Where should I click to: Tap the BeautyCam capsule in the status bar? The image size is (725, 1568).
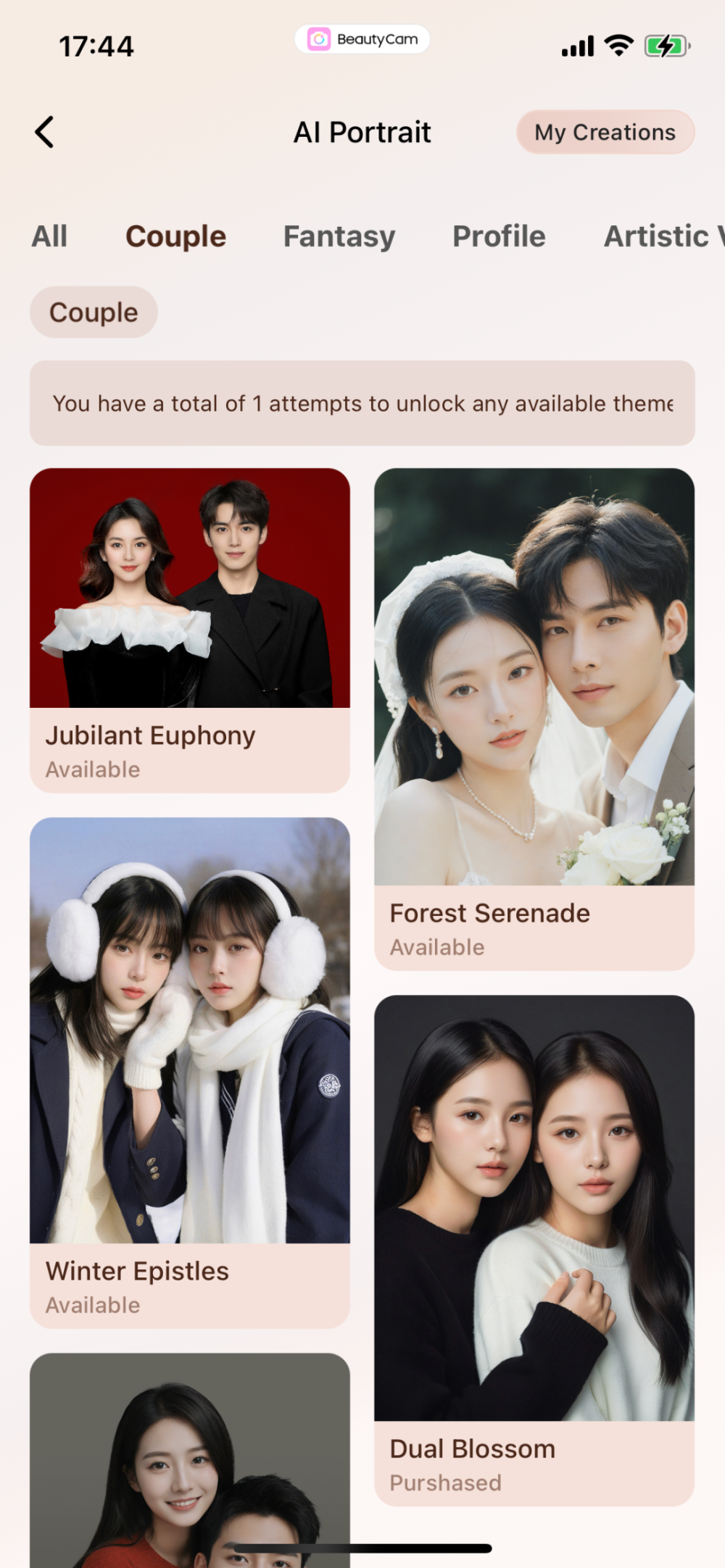(x=361, y=39)
